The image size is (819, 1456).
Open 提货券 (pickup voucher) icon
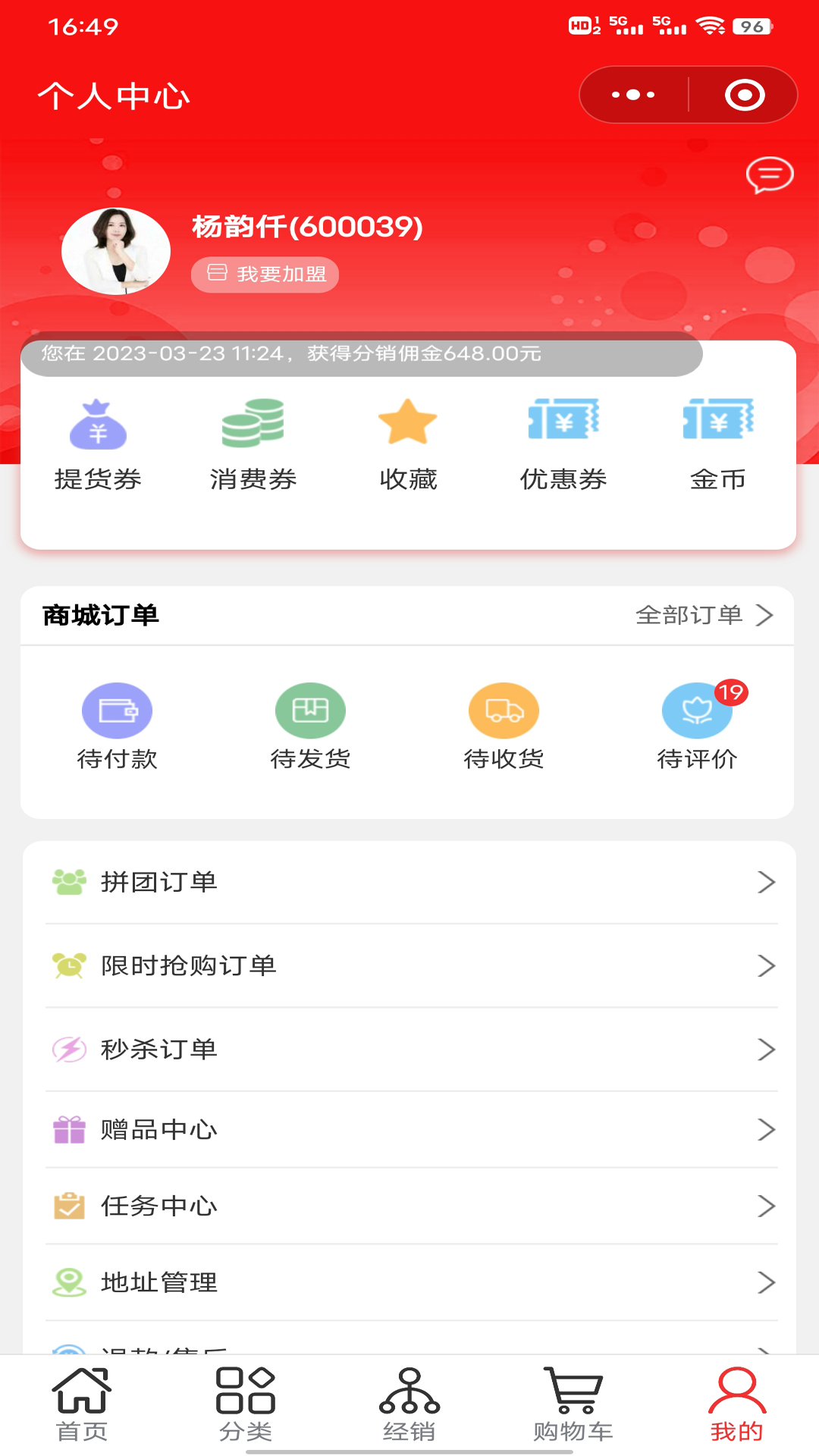coord(99,444)
